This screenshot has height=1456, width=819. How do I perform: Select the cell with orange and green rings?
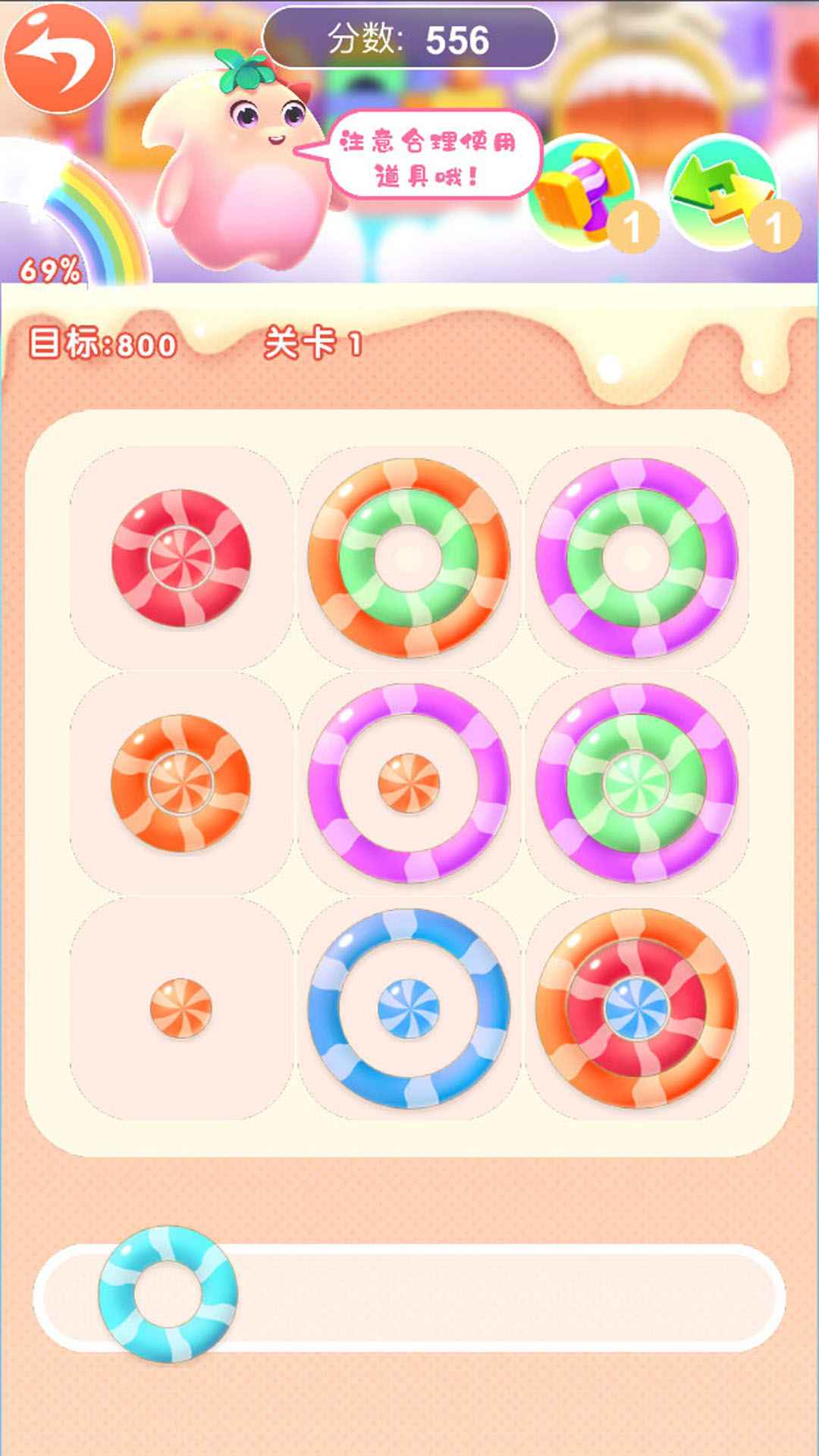(x=409, y=558)
